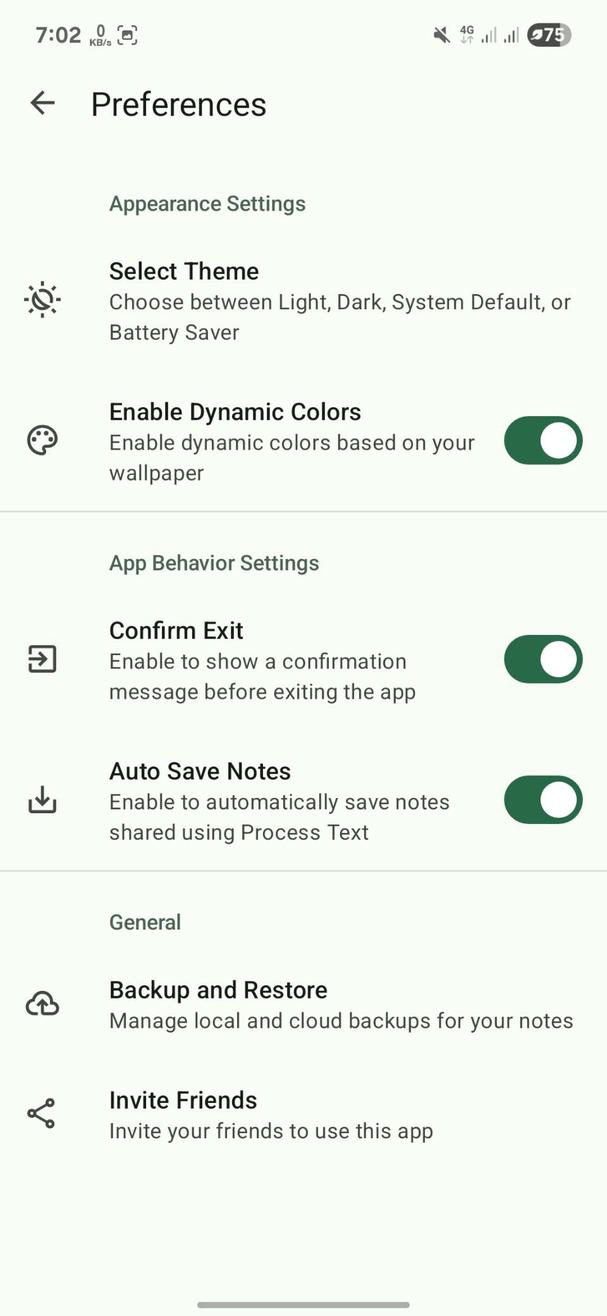Viewport: 607px width, 1316px height.
Task: Toggle off Auto Save Notes
Action: (x=542, y=800)
